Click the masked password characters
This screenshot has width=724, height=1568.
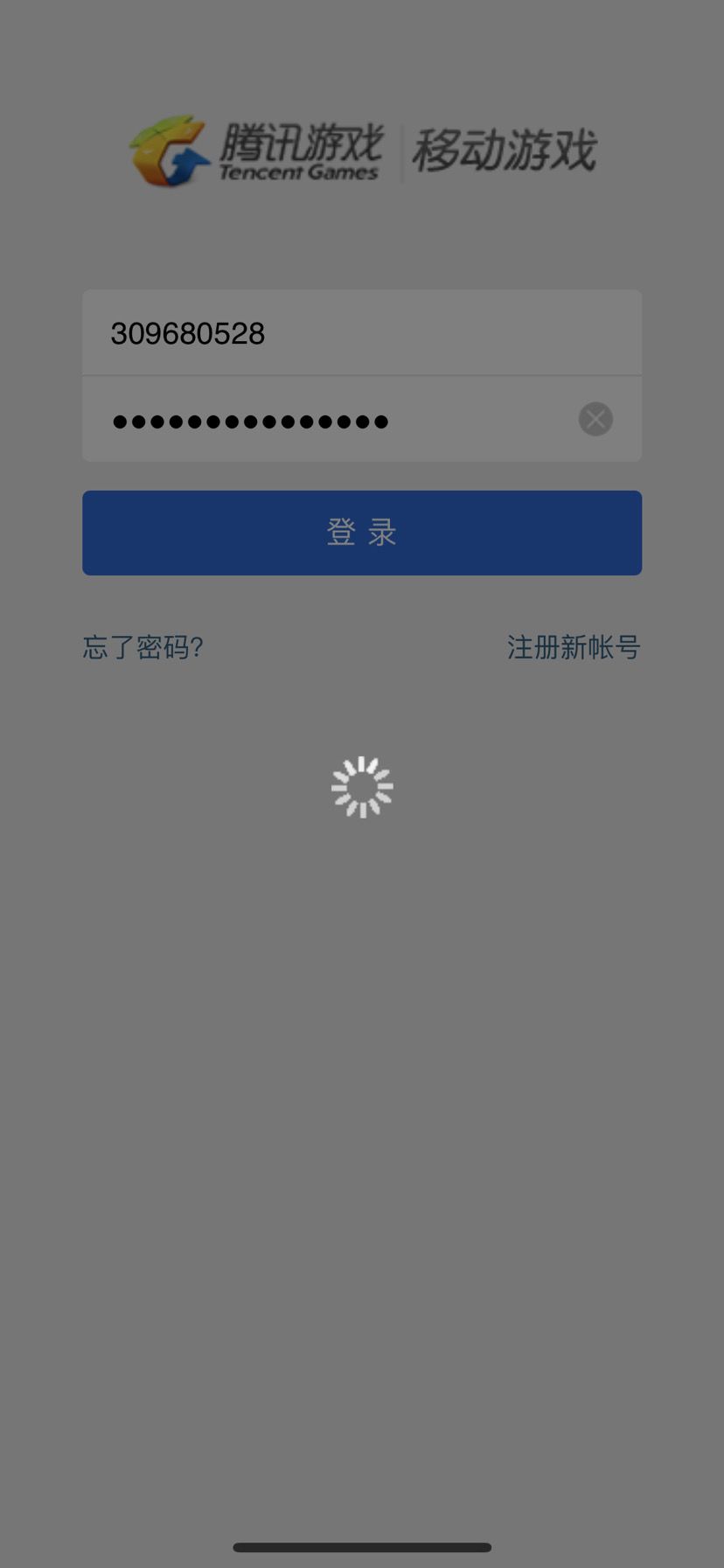point(250,421)
